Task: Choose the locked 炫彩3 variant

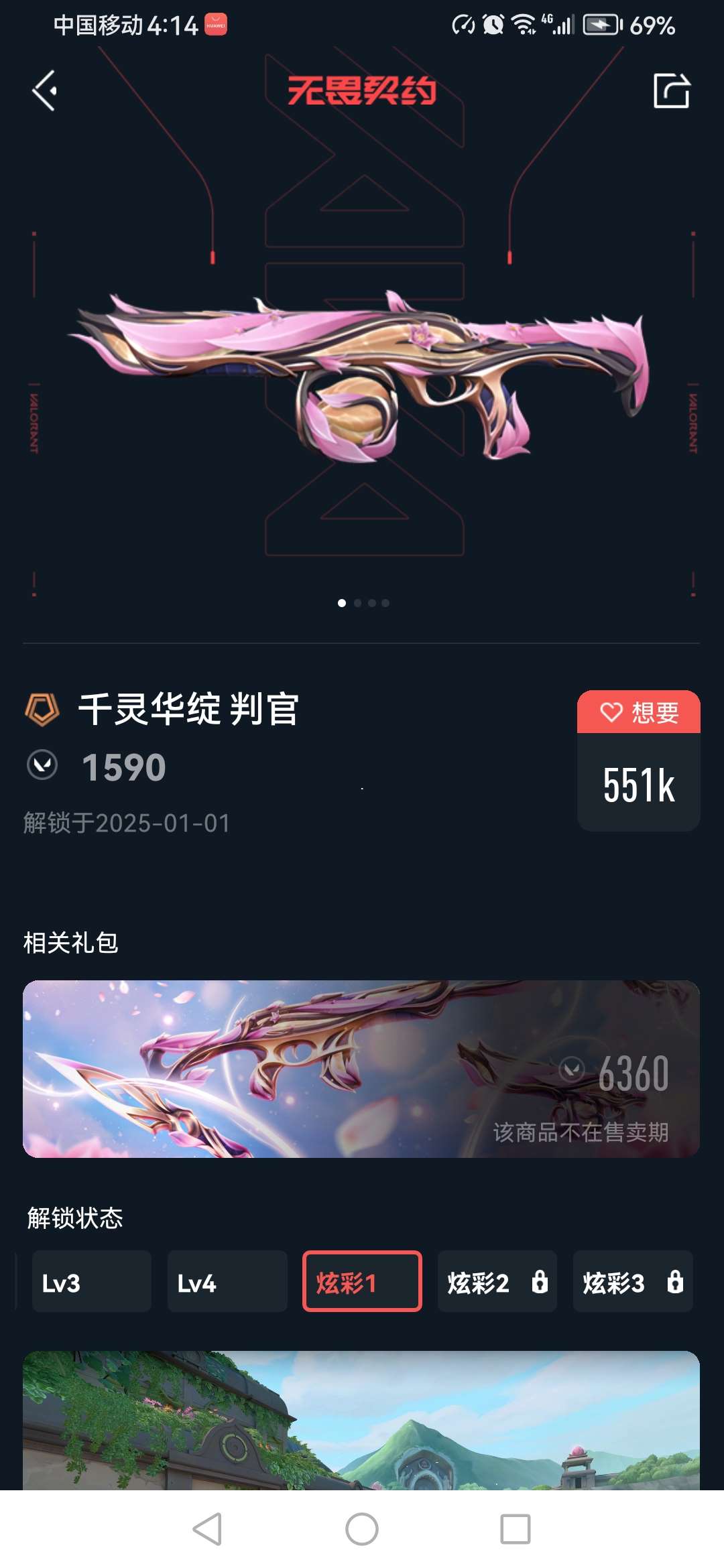Action: 632,1281
